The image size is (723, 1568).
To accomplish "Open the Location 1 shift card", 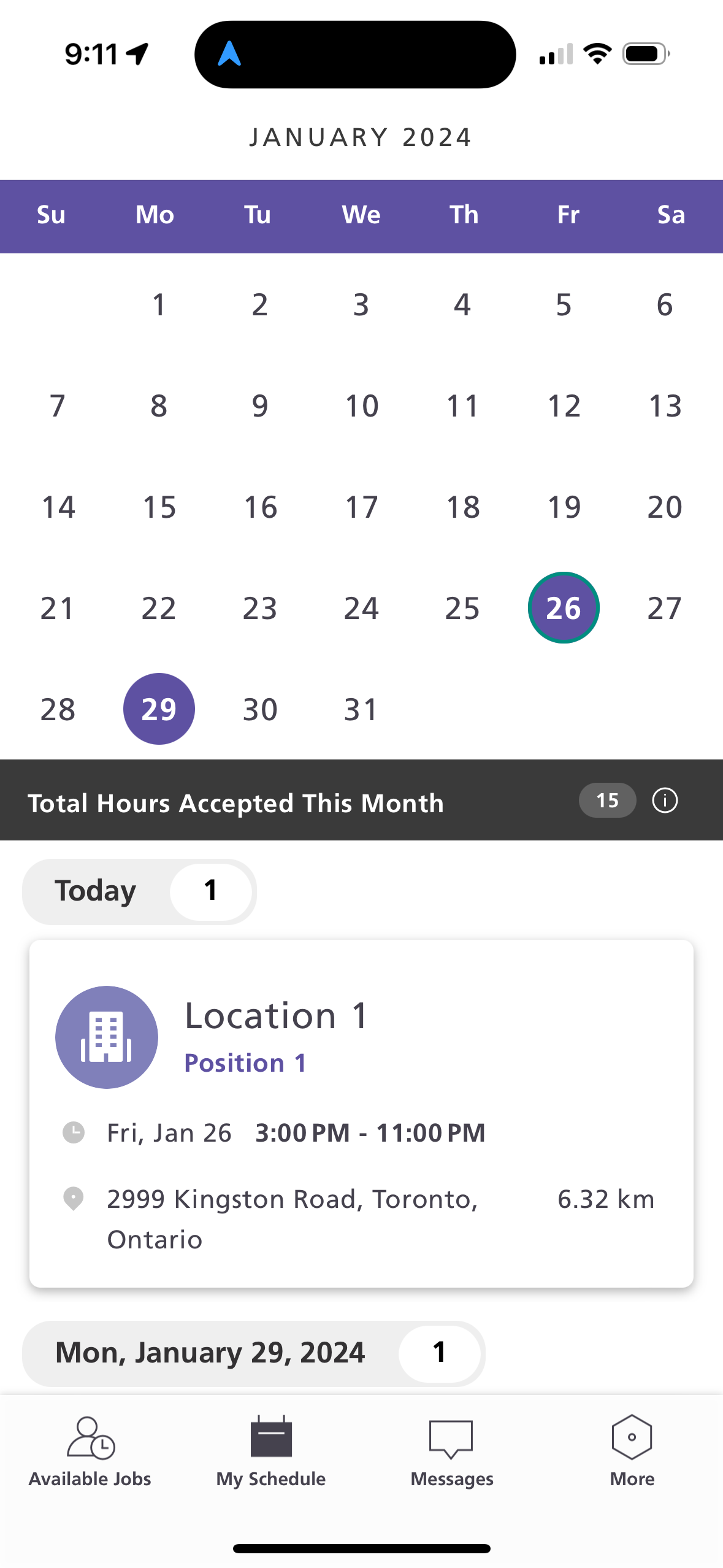I will click(x=361, y=1113).
